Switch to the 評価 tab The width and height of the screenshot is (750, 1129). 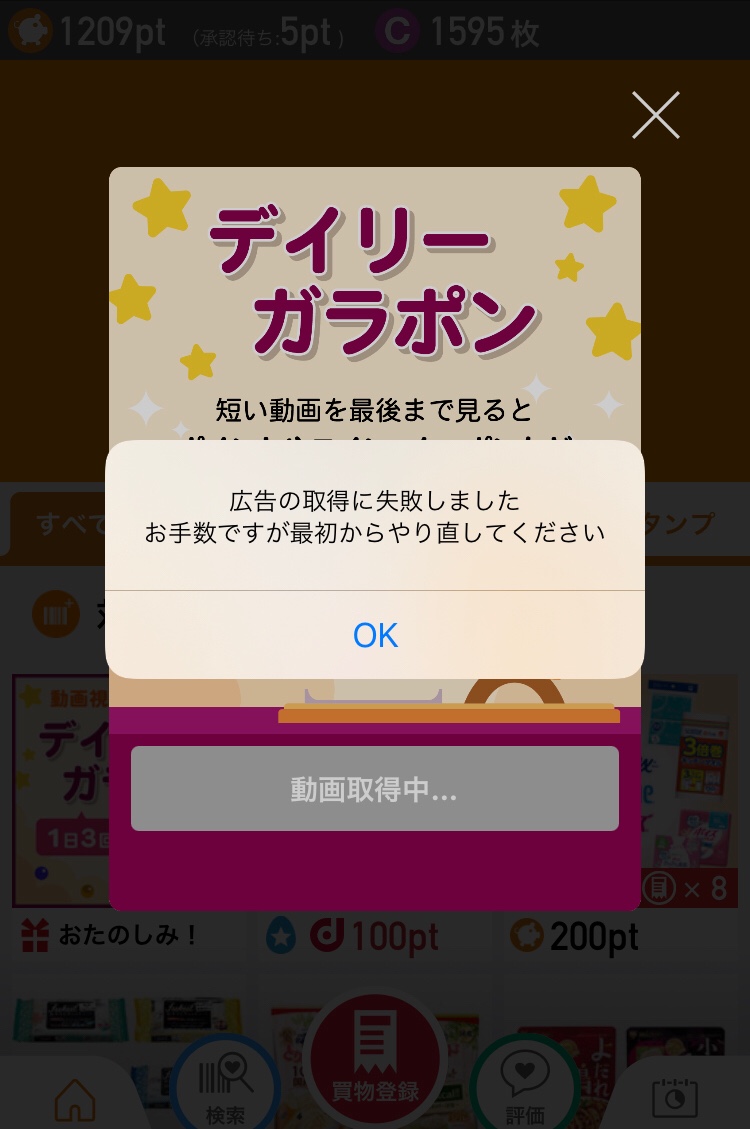525,1088
